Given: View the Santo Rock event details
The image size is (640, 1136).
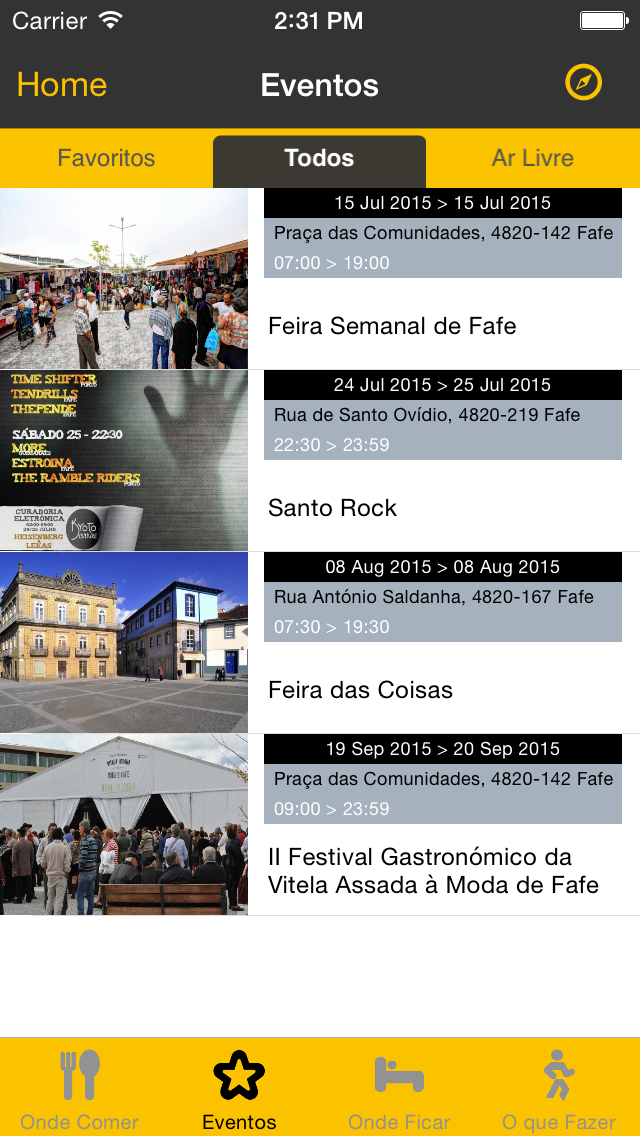Looking at the screenshot, I should 333,508.
